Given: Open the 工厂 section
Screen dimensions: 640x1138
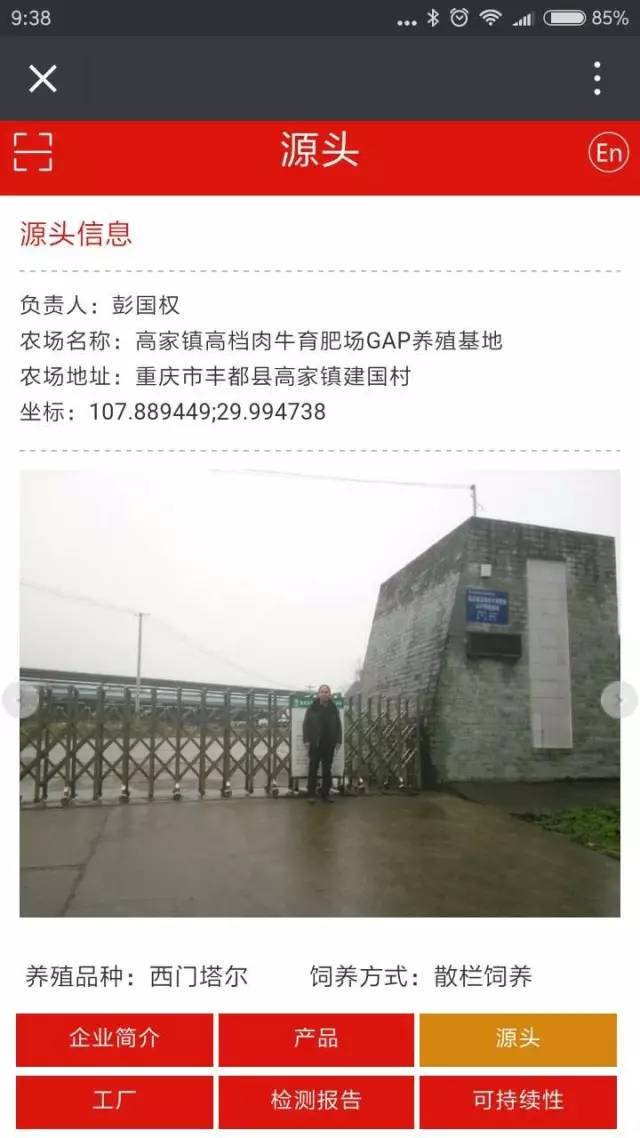Looking at the screenshot, I should pos(115,1101).
